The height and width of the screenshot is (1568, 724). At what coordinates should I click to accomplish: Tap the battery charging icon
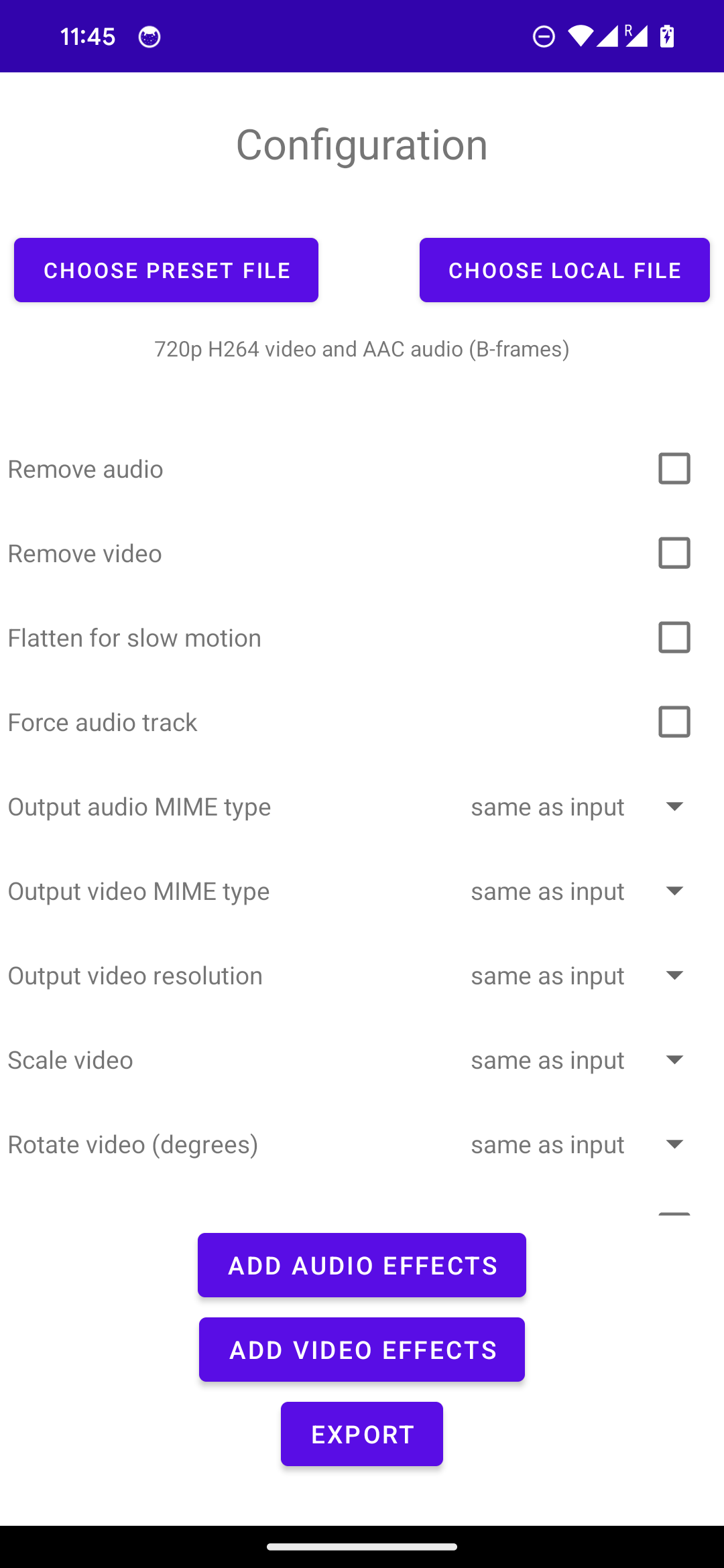coord(667,36)
